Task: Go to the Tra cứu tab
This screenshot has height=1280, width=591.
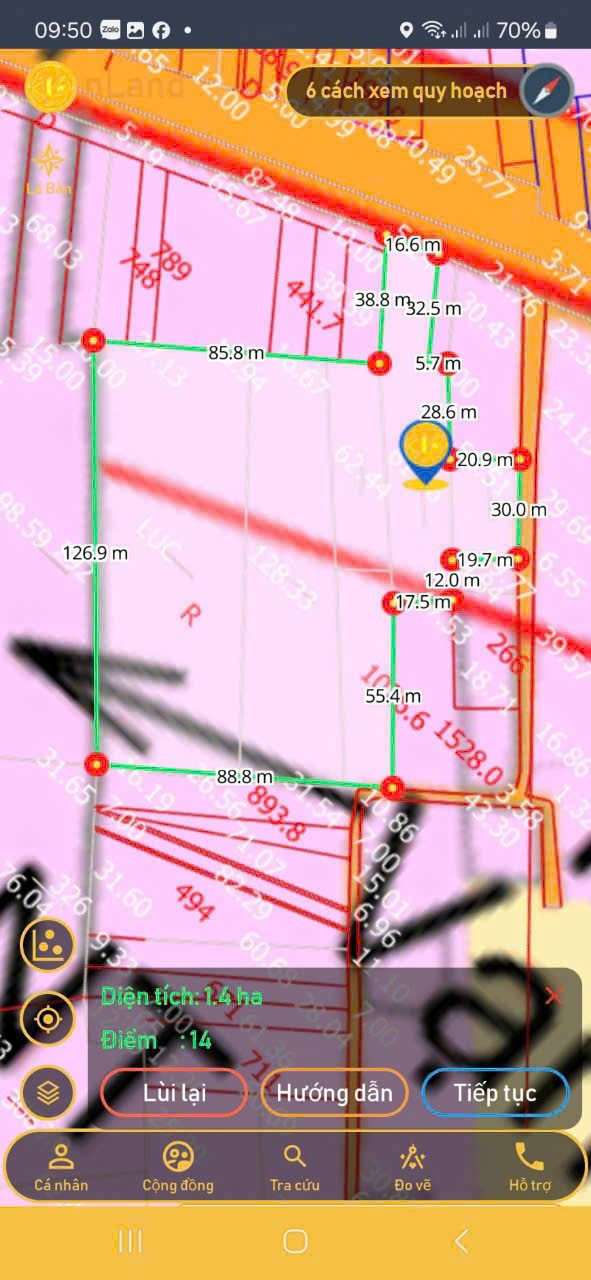Action: point(295,1167)
